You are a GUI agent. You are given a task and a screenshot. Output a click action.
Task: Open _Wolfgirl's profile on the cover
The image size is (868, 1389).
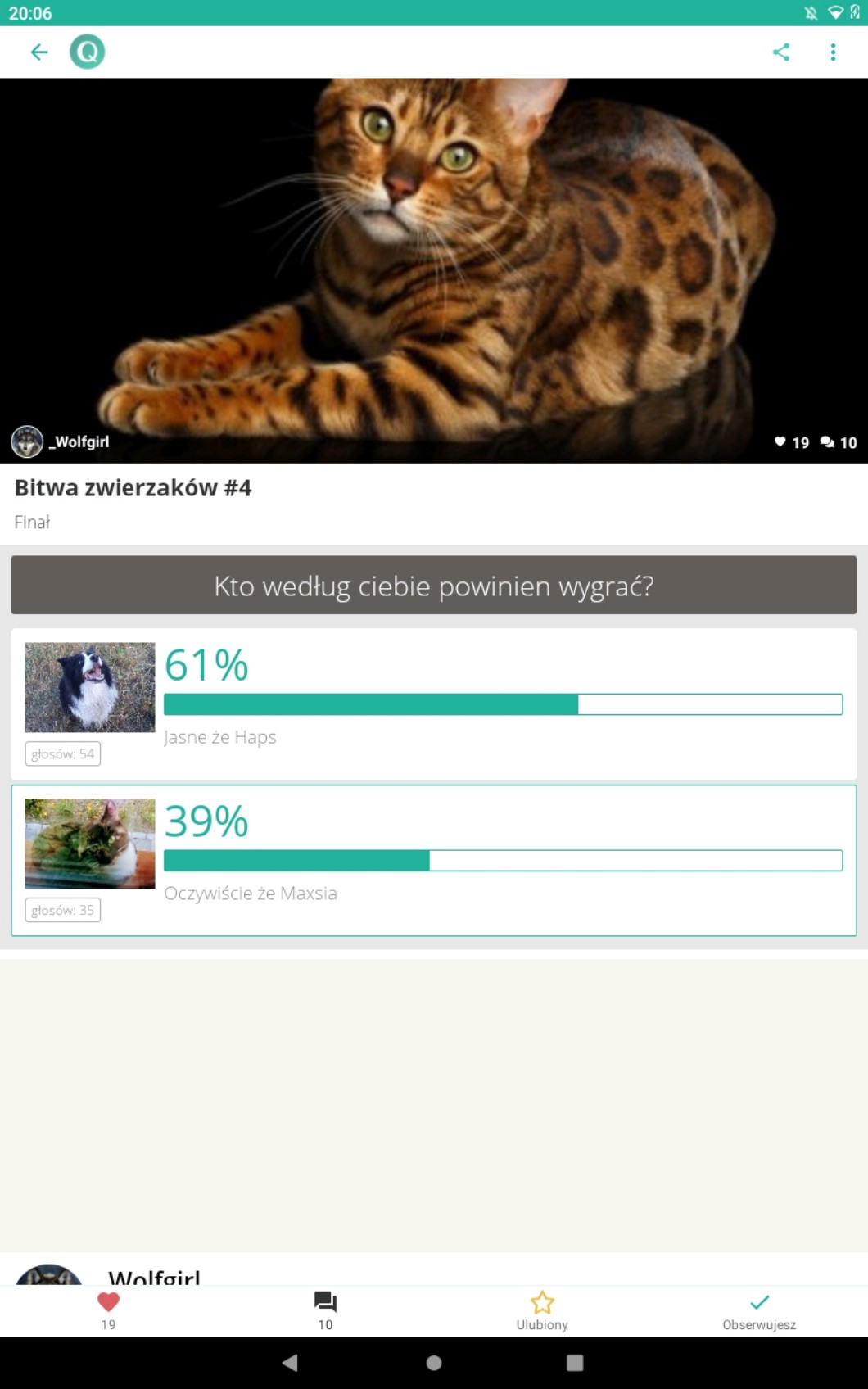61,441
